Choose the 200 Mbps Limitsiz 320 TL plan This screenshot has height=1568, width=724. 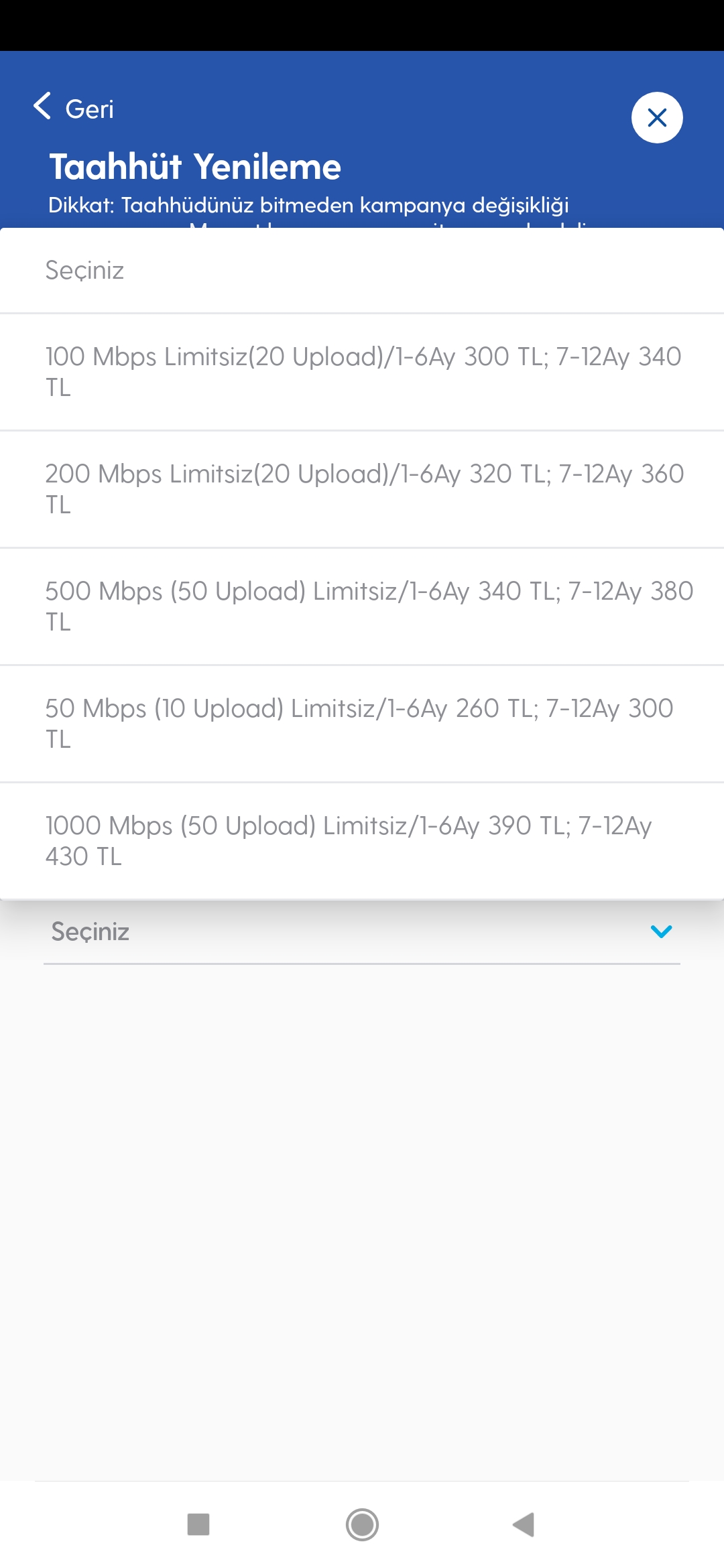pyautogui.click(x=362, y=489)
